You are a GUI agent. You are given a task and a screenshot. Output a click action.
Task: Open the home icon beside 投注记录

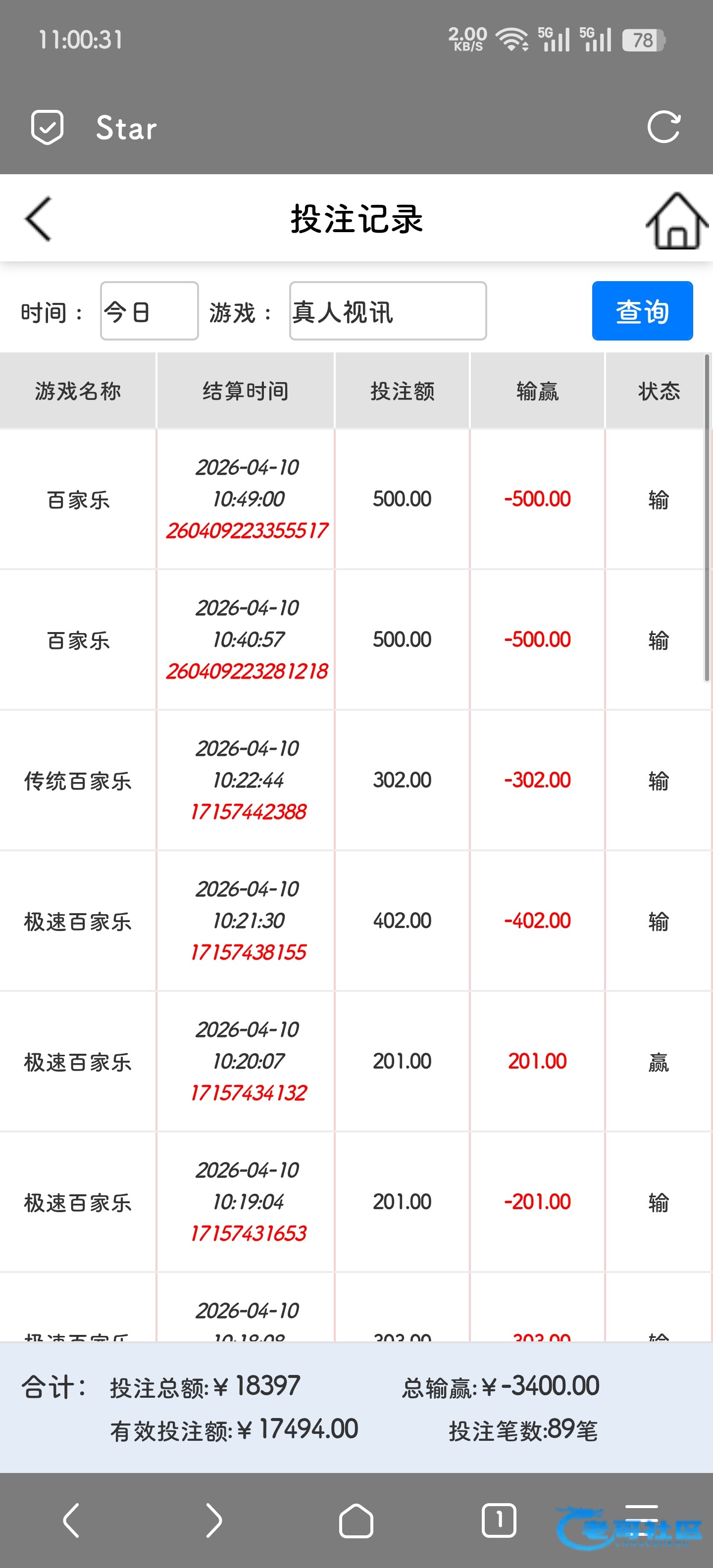point(677,220)
